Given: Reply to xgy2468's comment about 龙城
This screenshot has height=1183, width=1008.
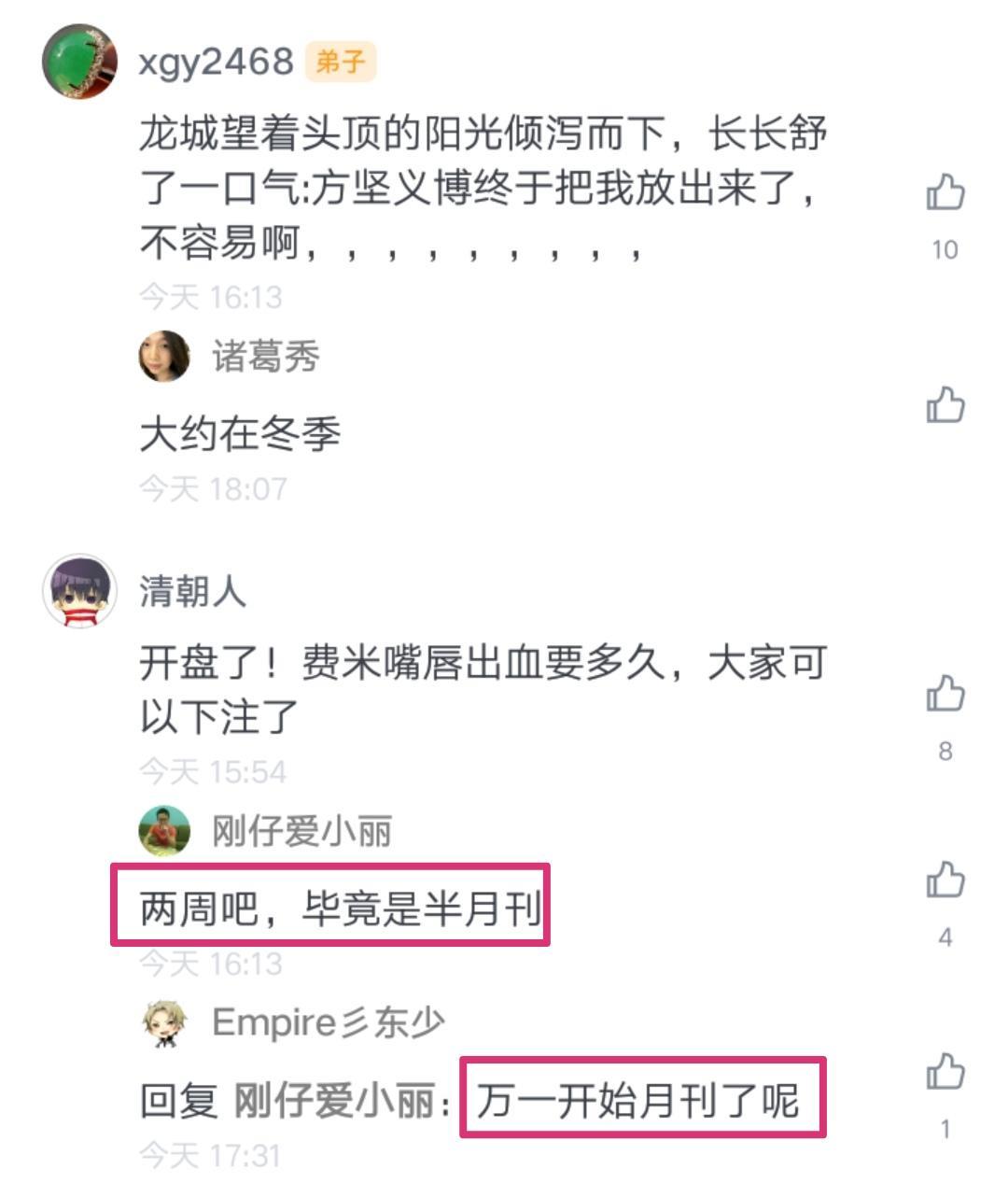Looking at the screenshot, I should 482,189.
